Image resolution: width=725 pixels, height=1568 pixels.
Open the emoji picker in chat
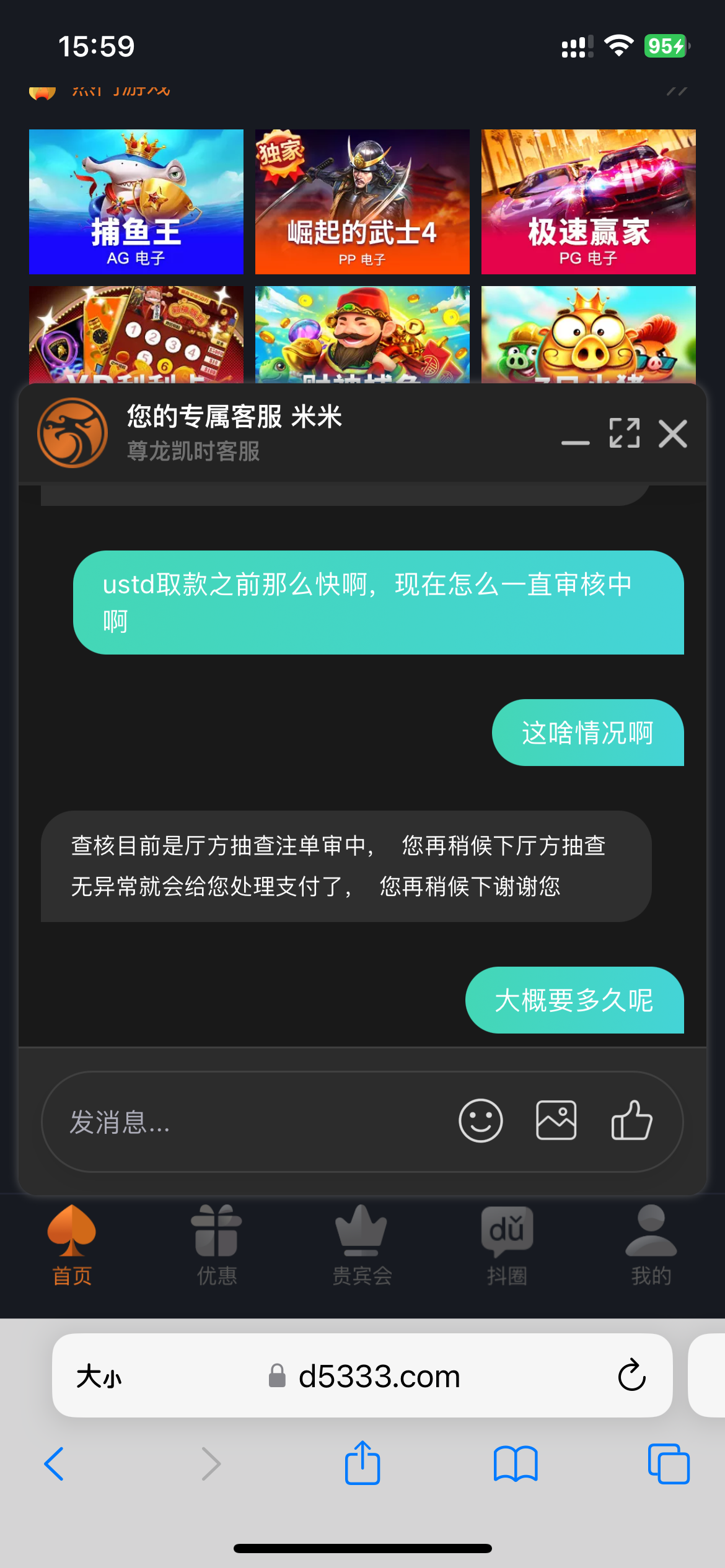pos(480,1121)
